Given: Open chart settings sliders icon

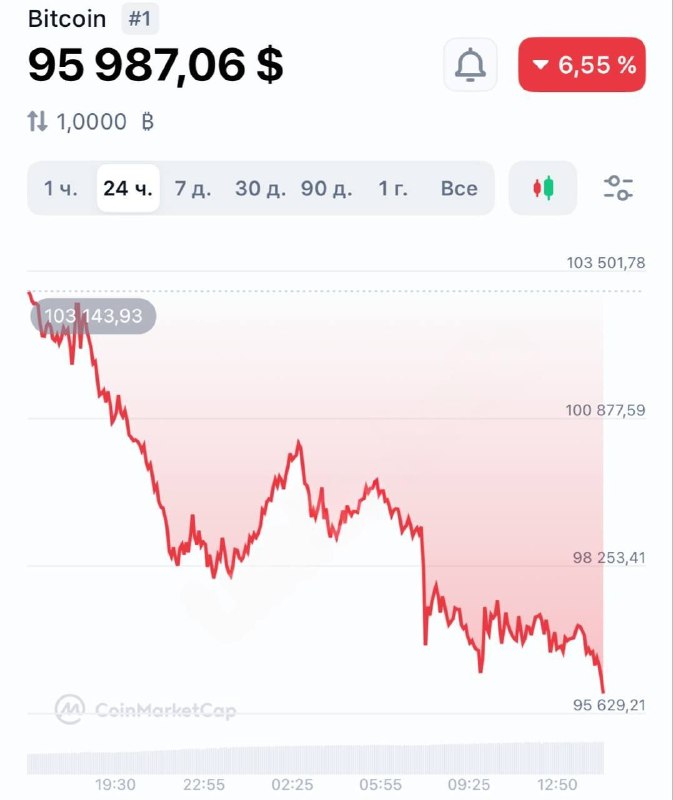Looking at the screenshot, I should (618, 188).
